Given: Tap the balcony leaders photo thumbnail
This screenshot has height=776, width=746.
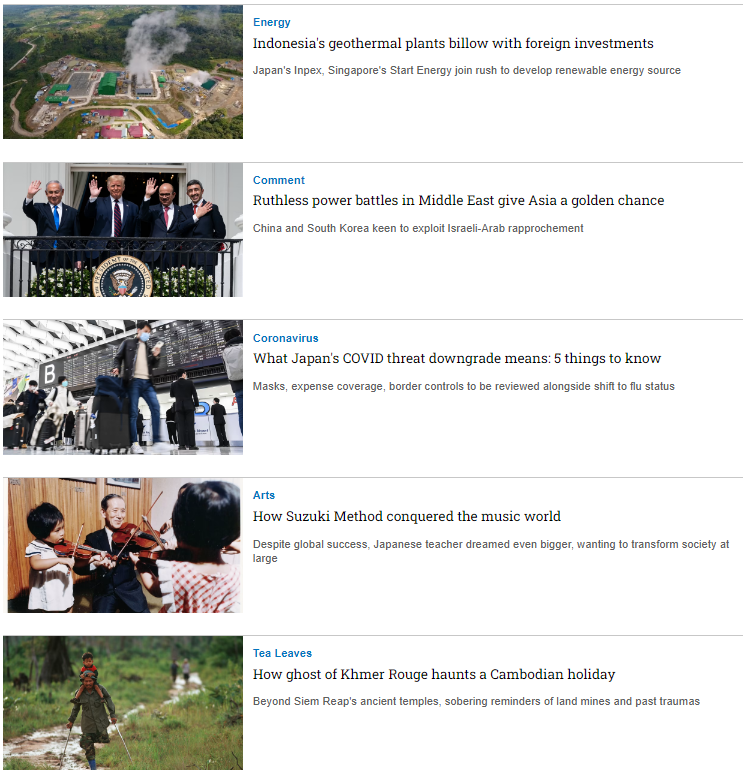Looking at the screenshot, I should (122, 230).
